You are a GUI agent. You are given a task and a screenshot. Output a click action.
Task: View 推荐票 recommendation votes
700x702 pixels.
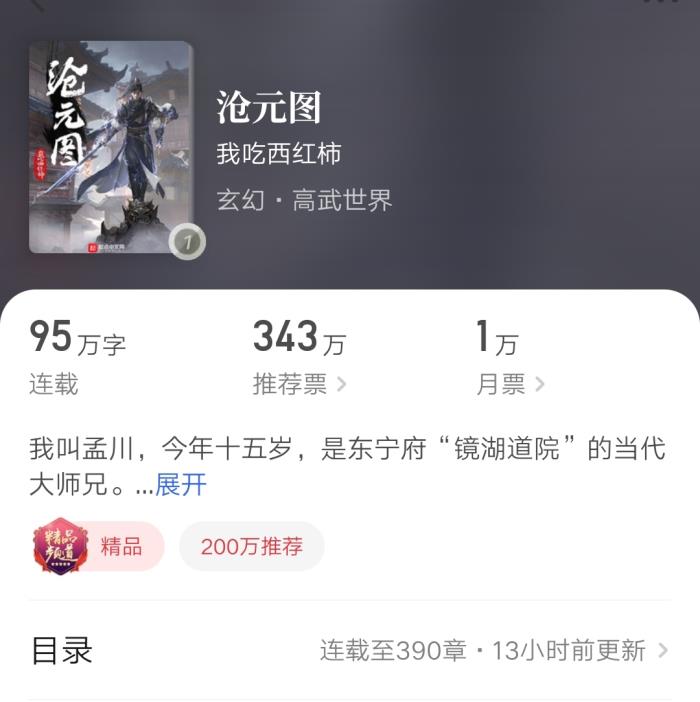[x=299, y=385]
